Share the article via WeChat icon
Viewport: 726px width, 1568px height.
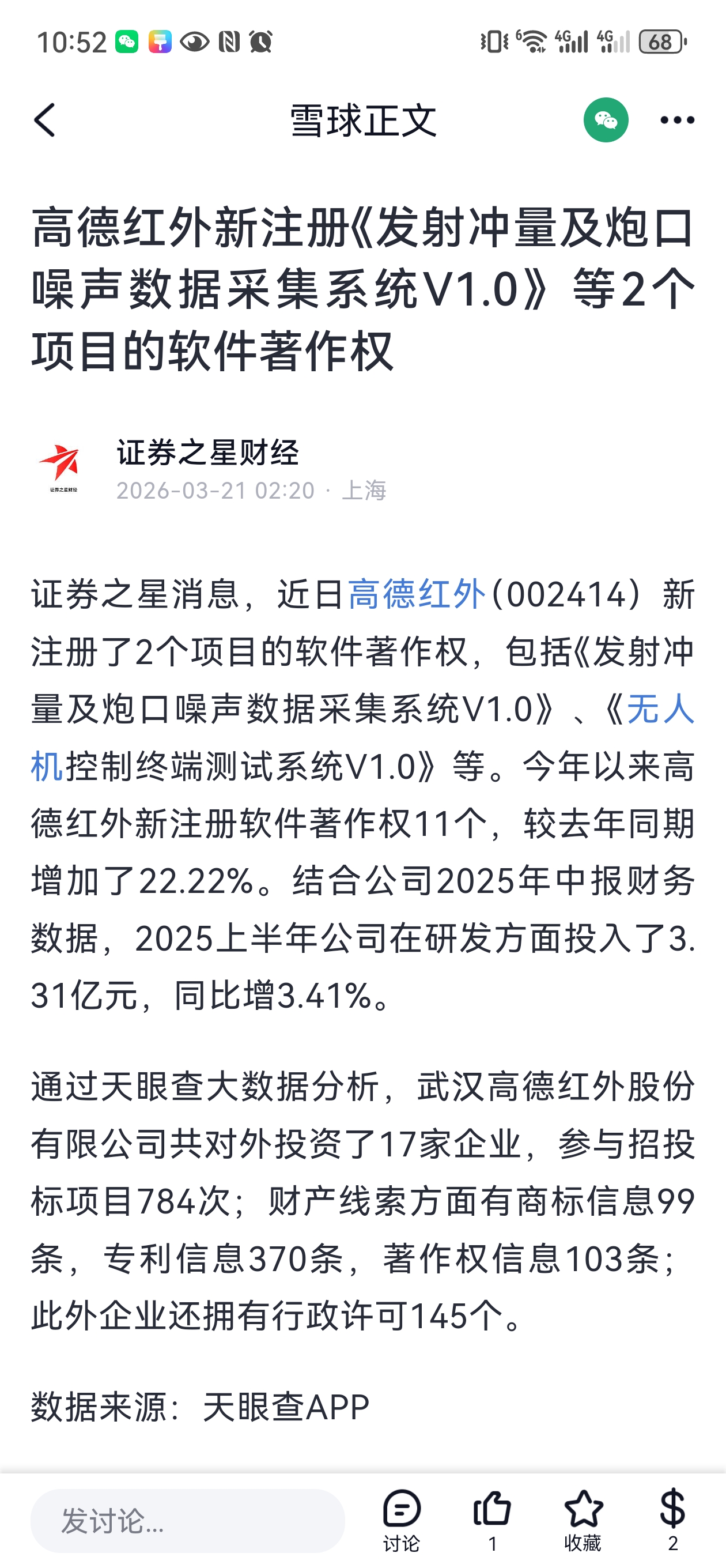[x=606, y=120]
